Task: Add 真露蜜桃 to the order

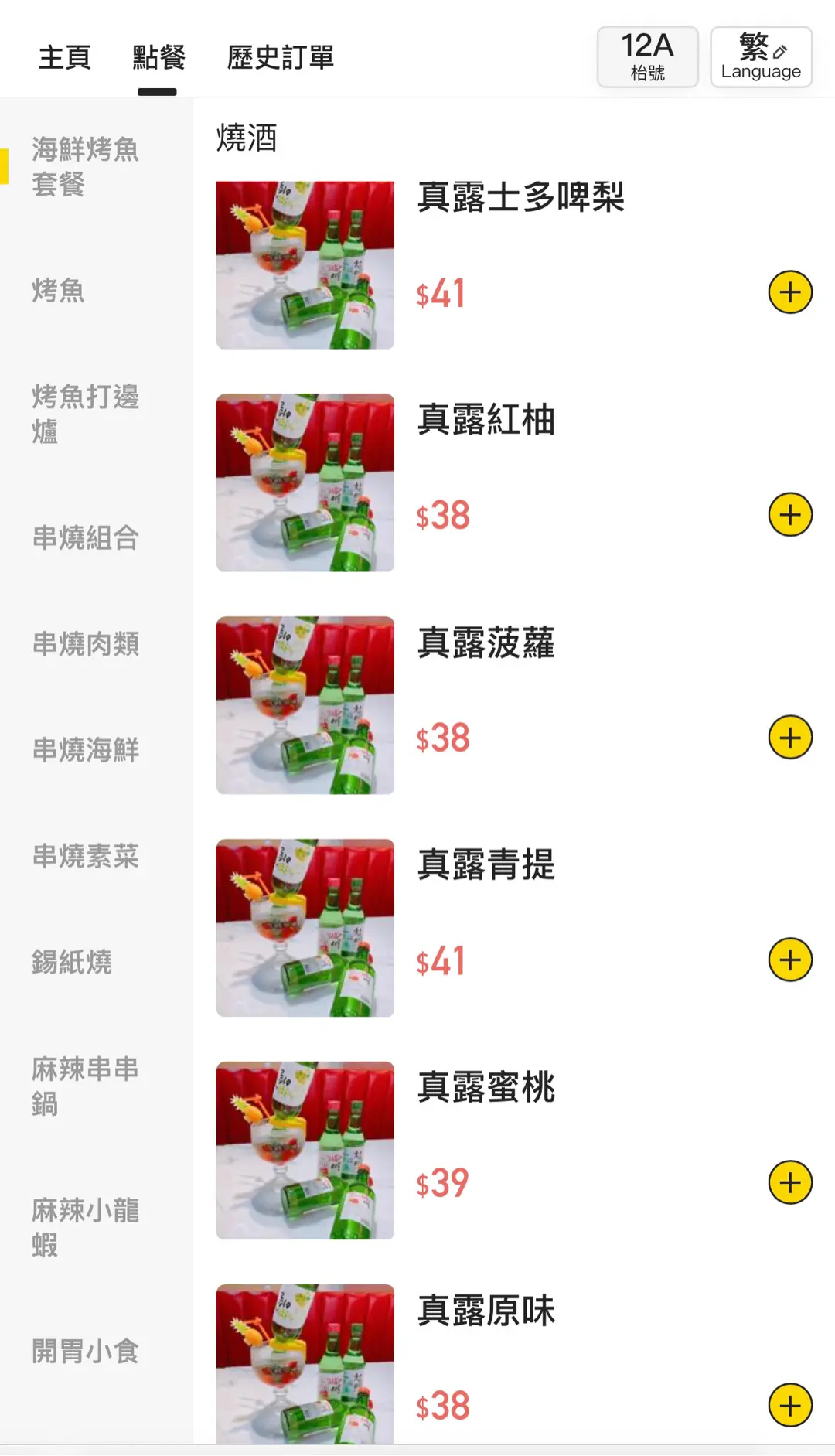Action: point(789,1183)
